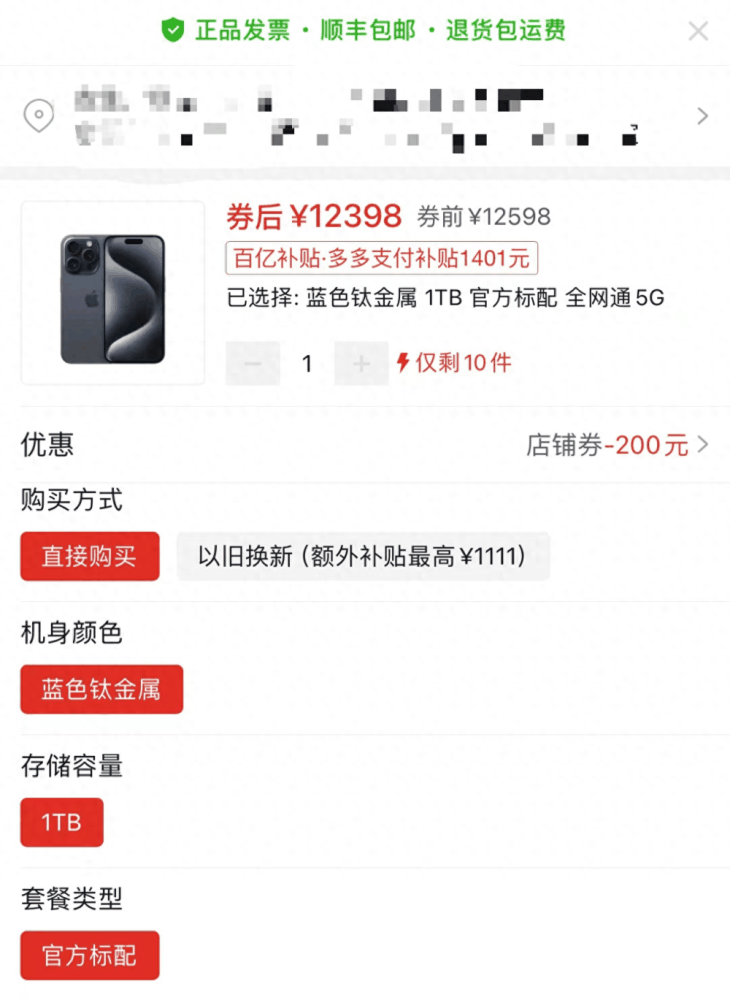The image size is (730, 1000).
Task: Click the location pin icon
Action: tap(38, 115)
